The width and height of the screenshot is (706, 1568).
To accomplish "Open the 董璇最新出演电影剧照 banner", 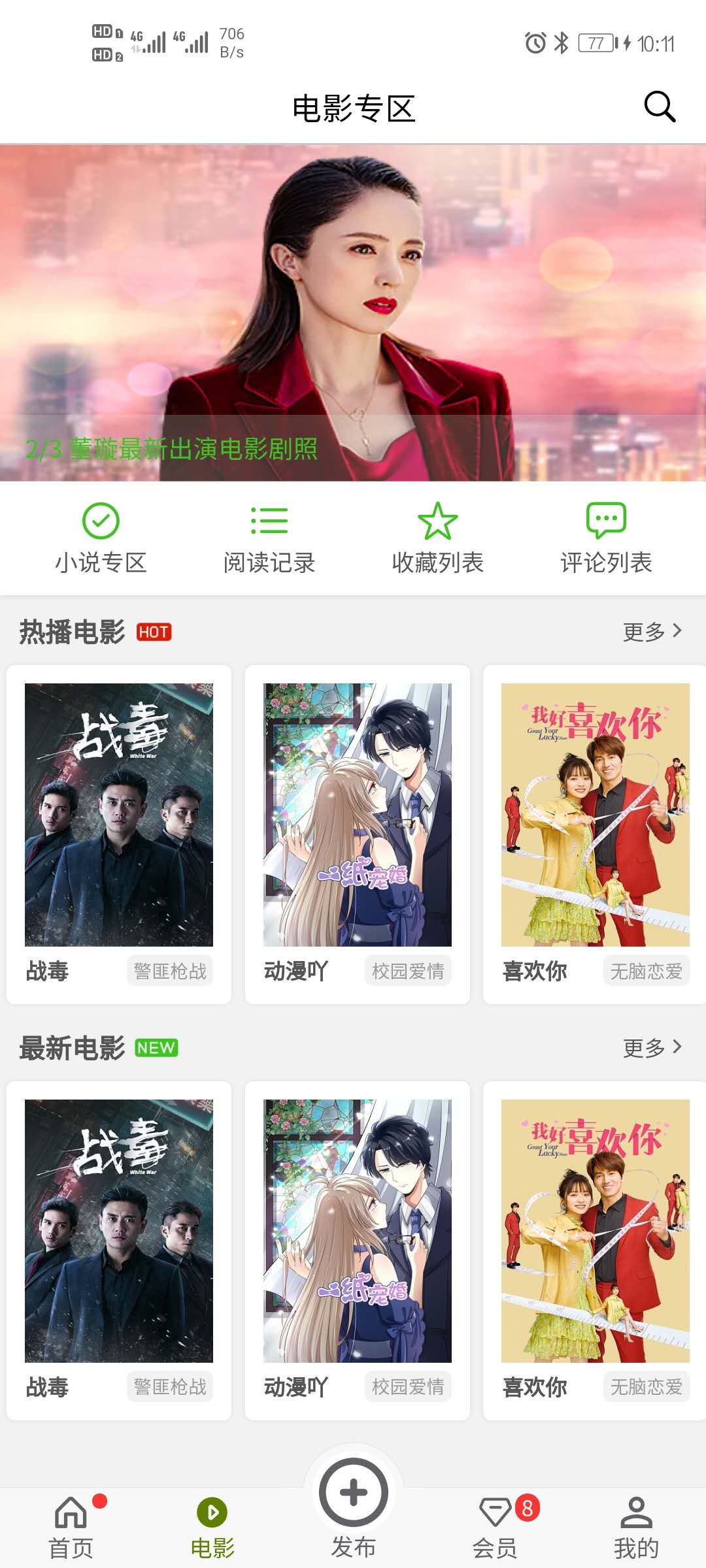I will [x=353, y=314].
